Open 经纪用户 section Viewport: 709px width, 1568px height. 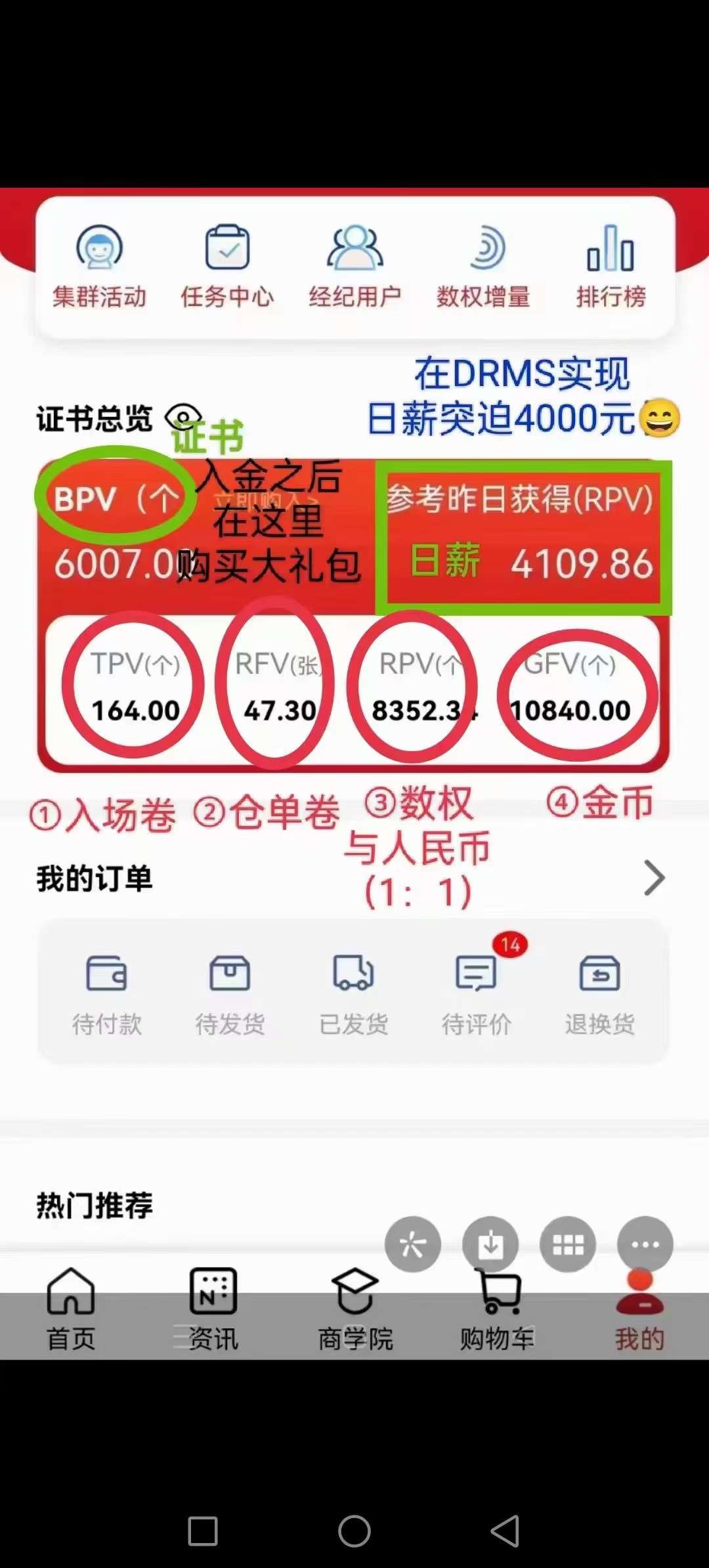[x=355, y=267]
